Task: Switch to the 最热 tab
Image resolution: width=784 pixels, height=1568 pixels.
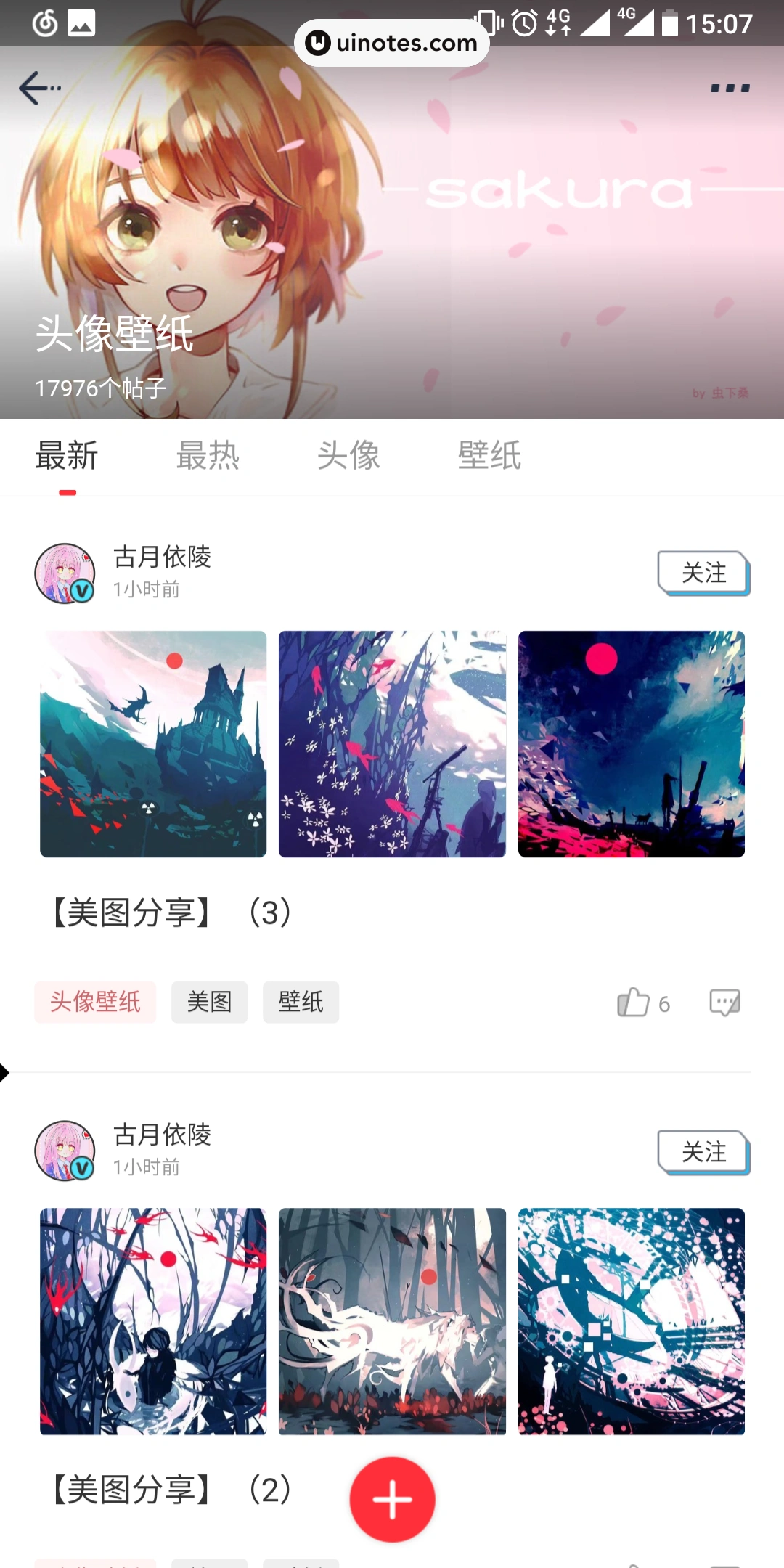Action: pyautogui.click(x=207, y=456)
